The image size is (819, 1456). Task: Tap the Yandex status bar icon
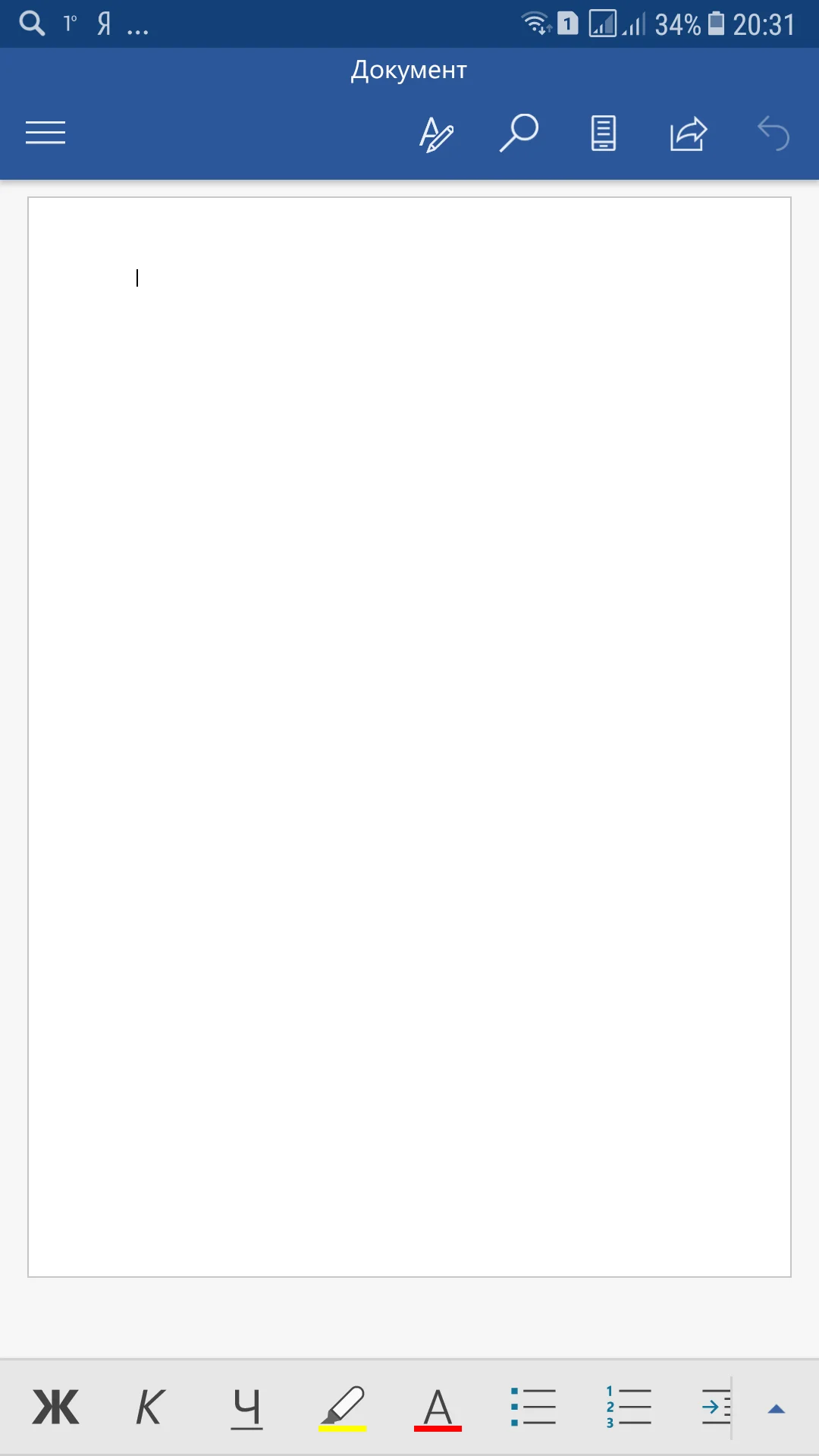point(102,23)
